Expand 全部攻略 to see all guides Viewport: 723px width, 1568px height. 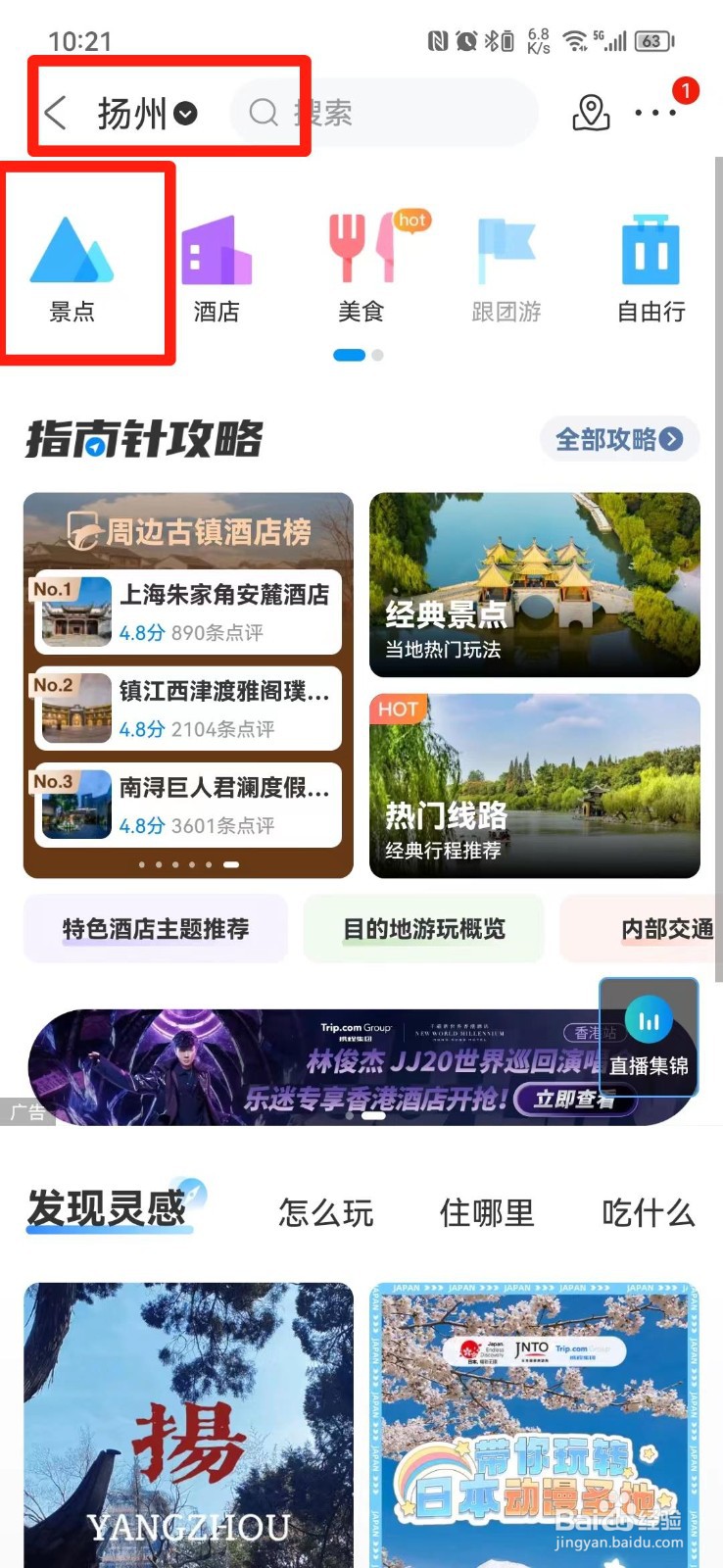click(619, 439)
